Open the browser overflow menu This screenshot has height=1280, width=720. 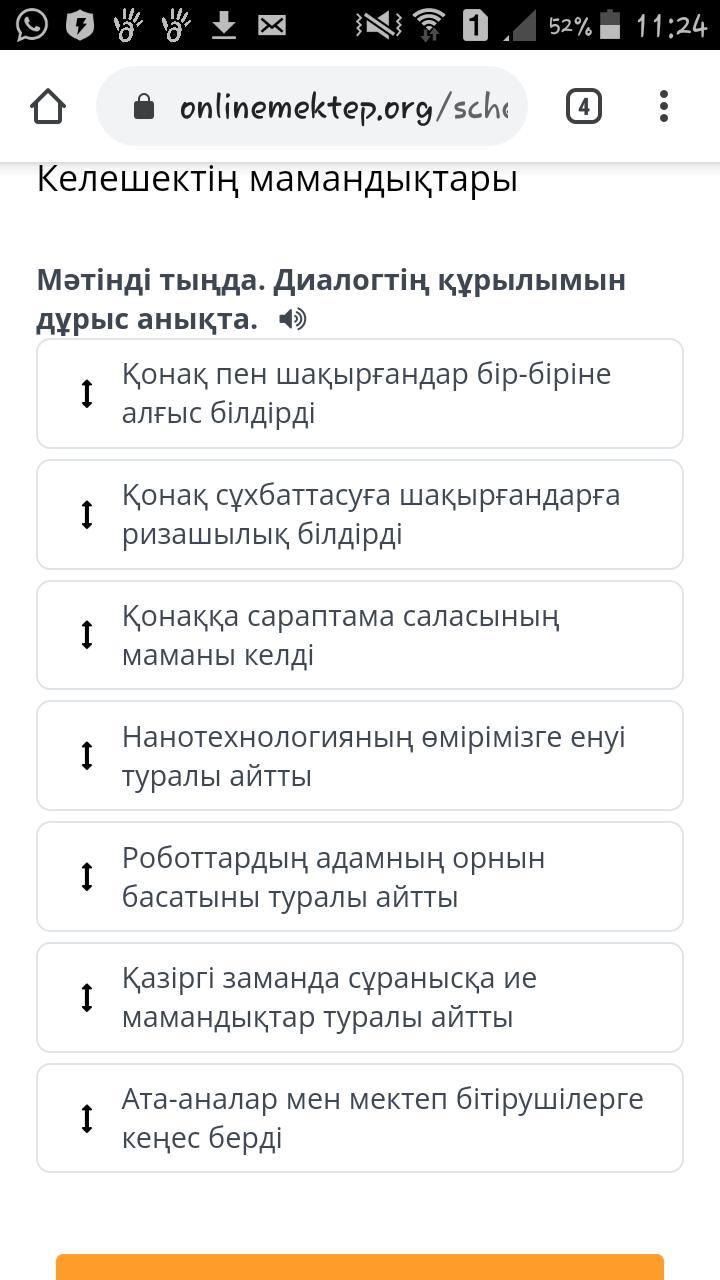click(663, 106)
